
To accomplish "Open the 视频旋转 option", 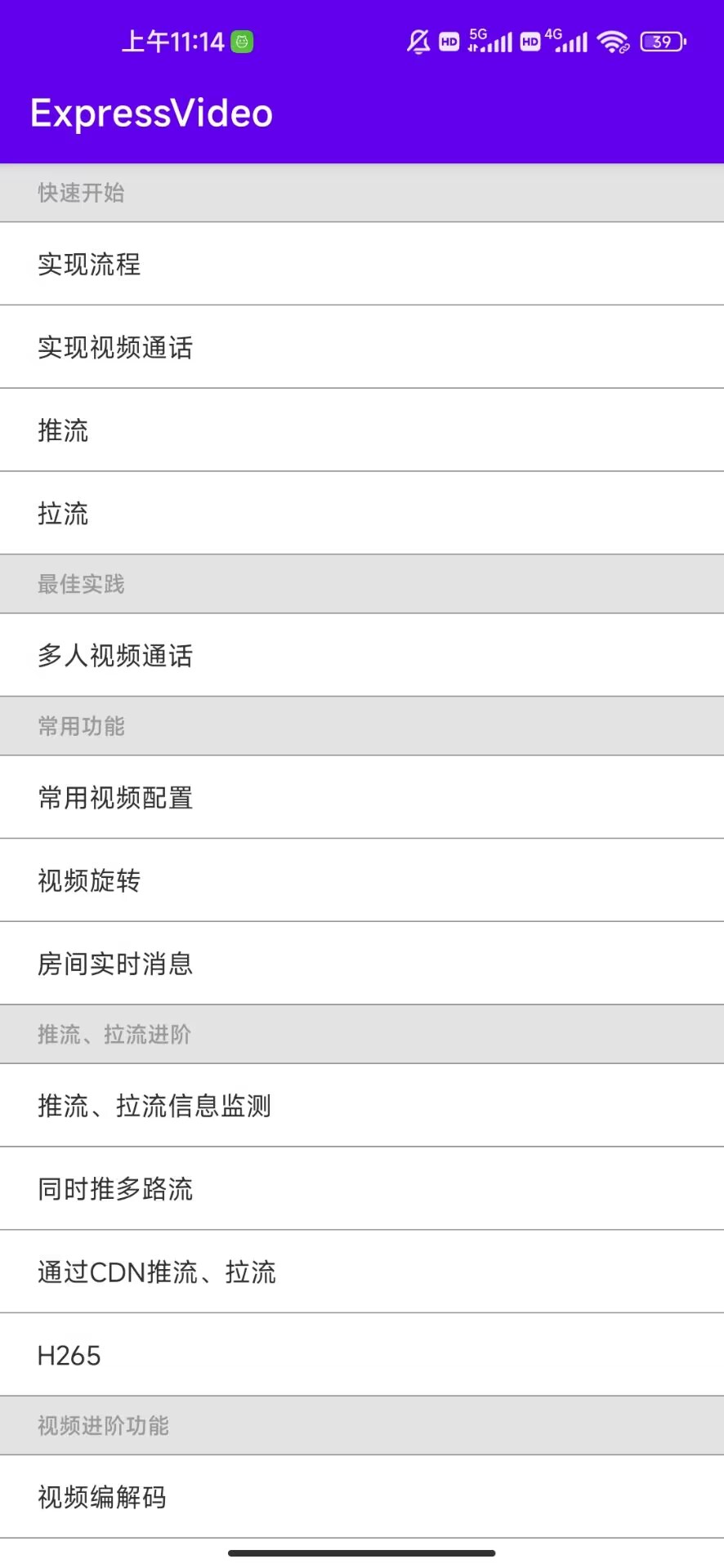I will (x=90, y=881).
